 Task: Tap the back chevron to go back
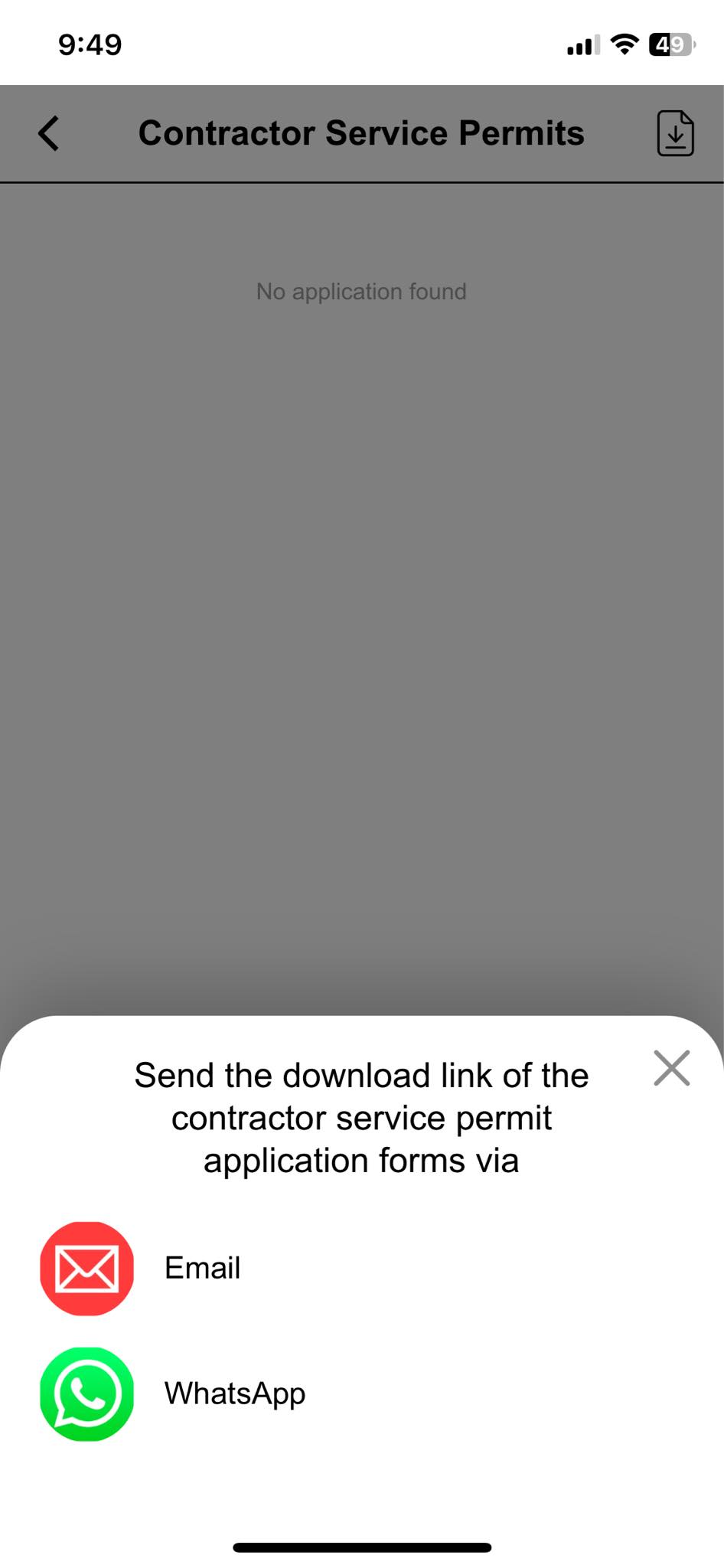[47, 132]
